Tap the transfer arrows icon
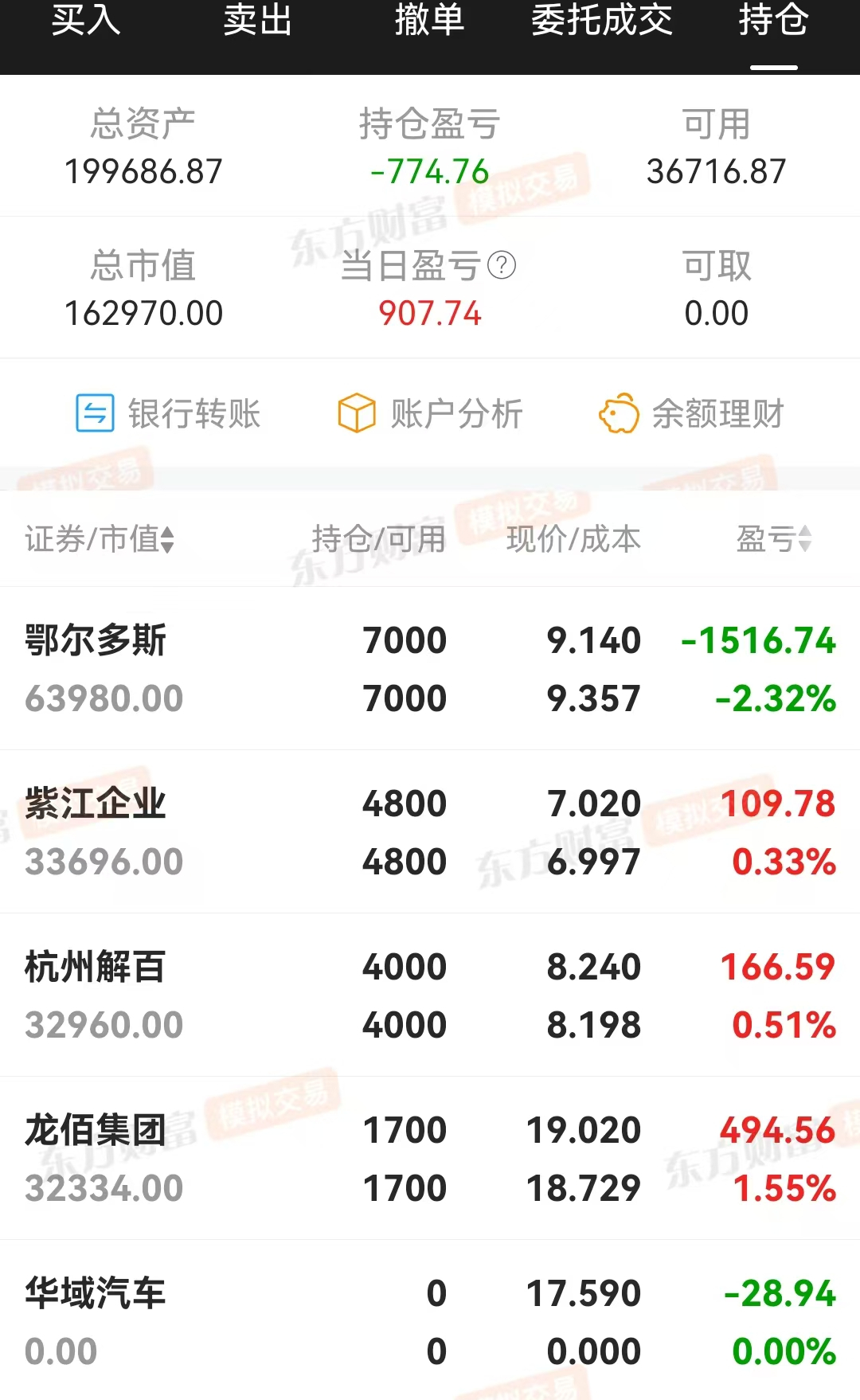Viewport: 860px width, 1400px height. click(x=94, y=413)
